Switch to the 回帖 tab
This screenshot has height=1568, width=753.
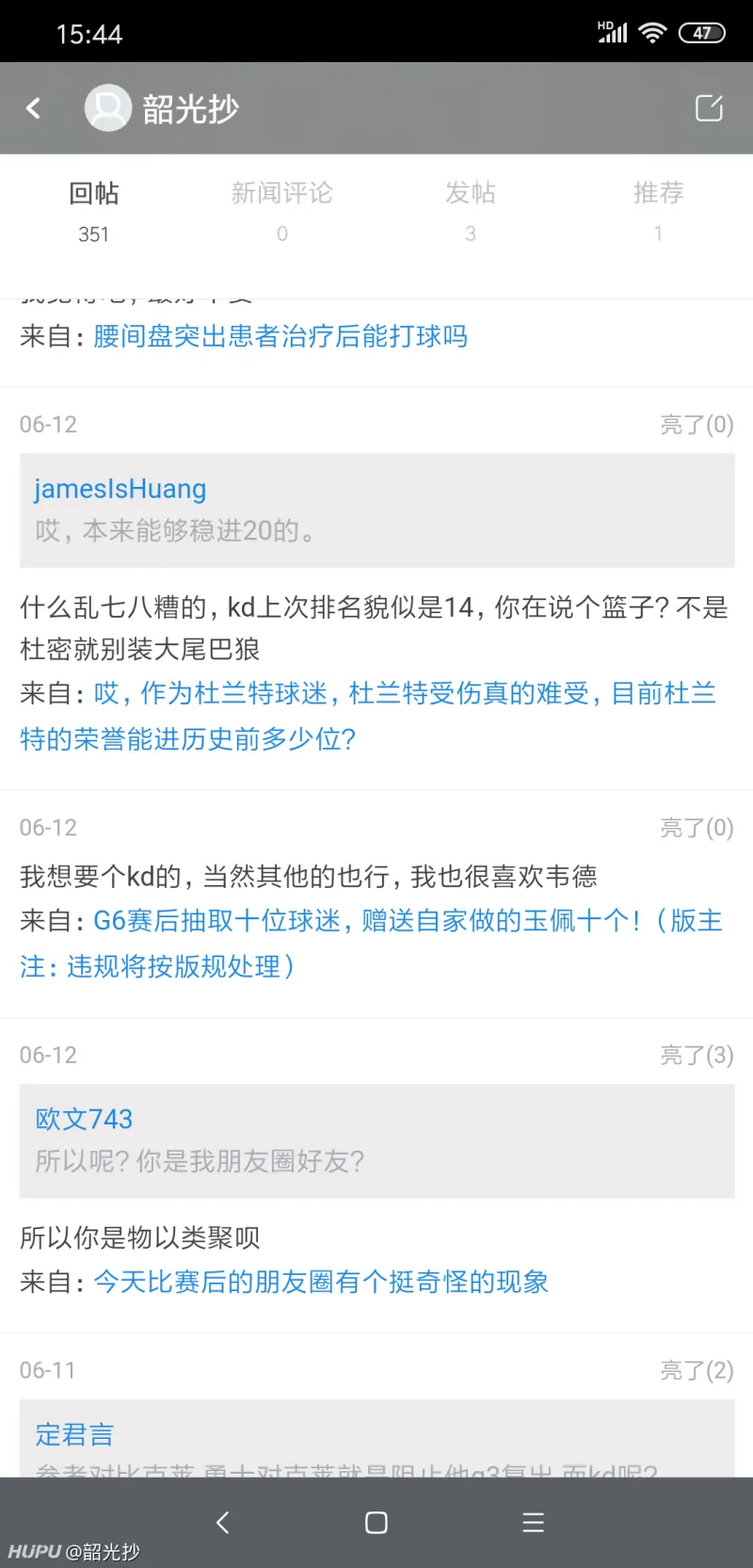94,210
